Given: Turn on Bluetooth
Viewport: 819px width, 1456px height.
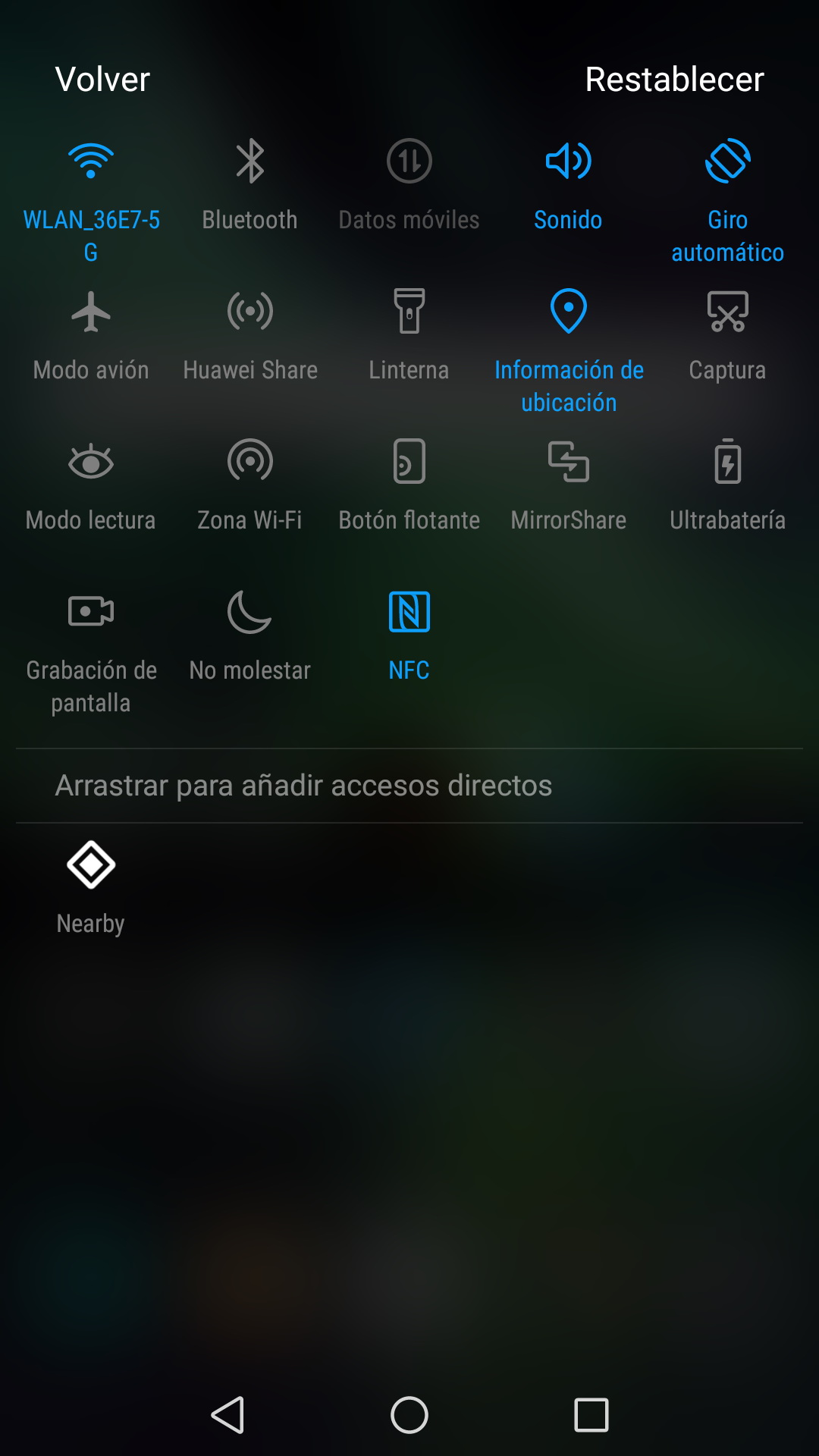Looking at the screenshot, I should pos(249,162).
